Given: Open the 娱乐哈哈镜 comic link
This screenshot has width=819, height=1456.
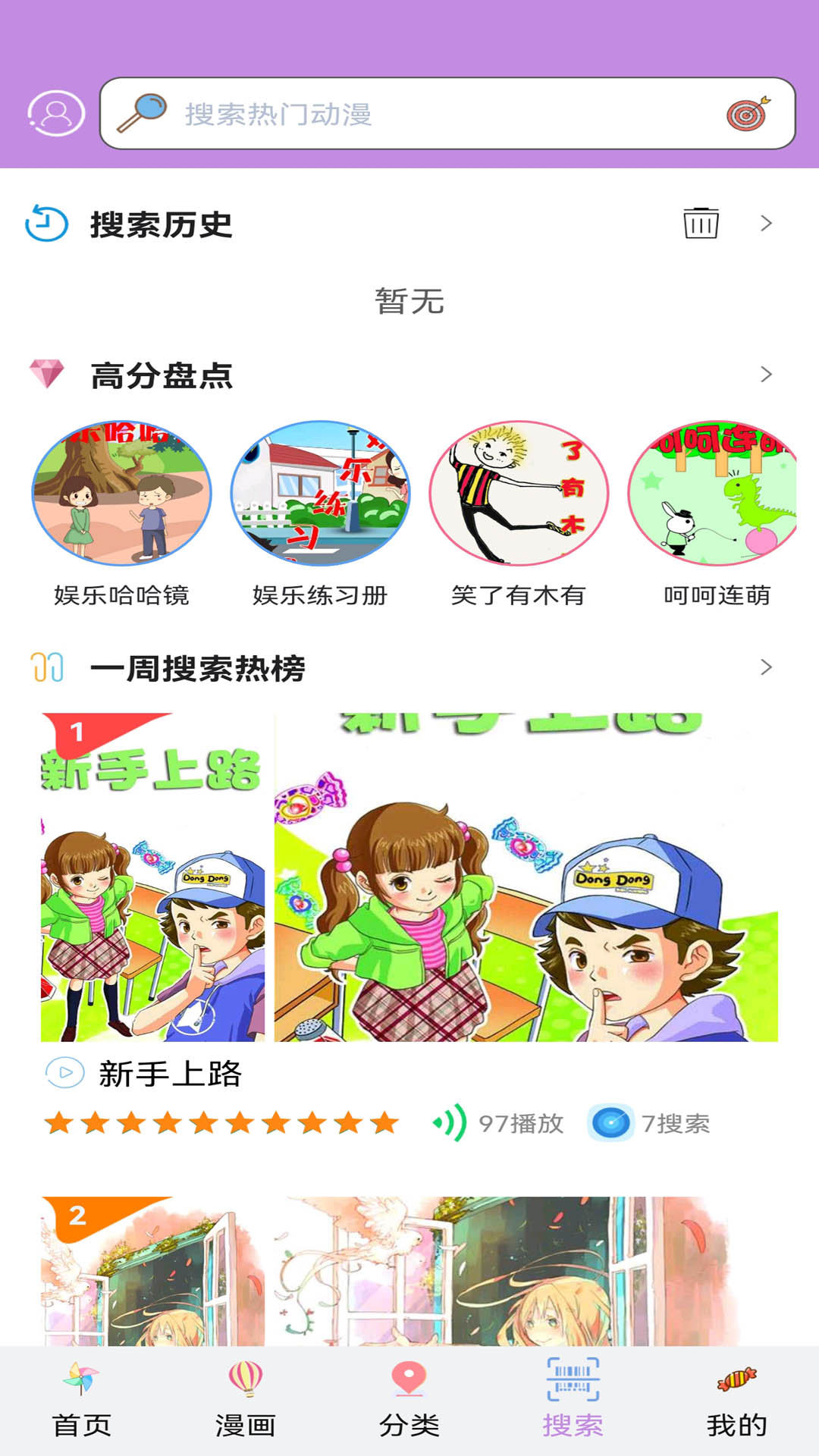Looking at the screenshot, I should point(124,497).
